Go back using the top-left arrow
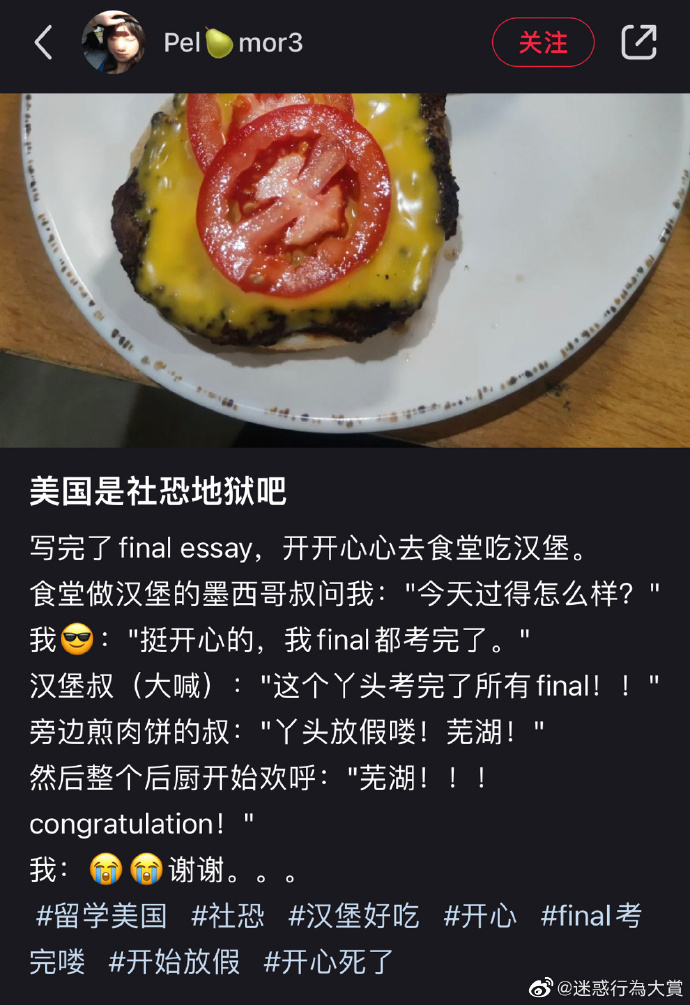Screen dimensions: 690x1005 (x=43, y=43)
